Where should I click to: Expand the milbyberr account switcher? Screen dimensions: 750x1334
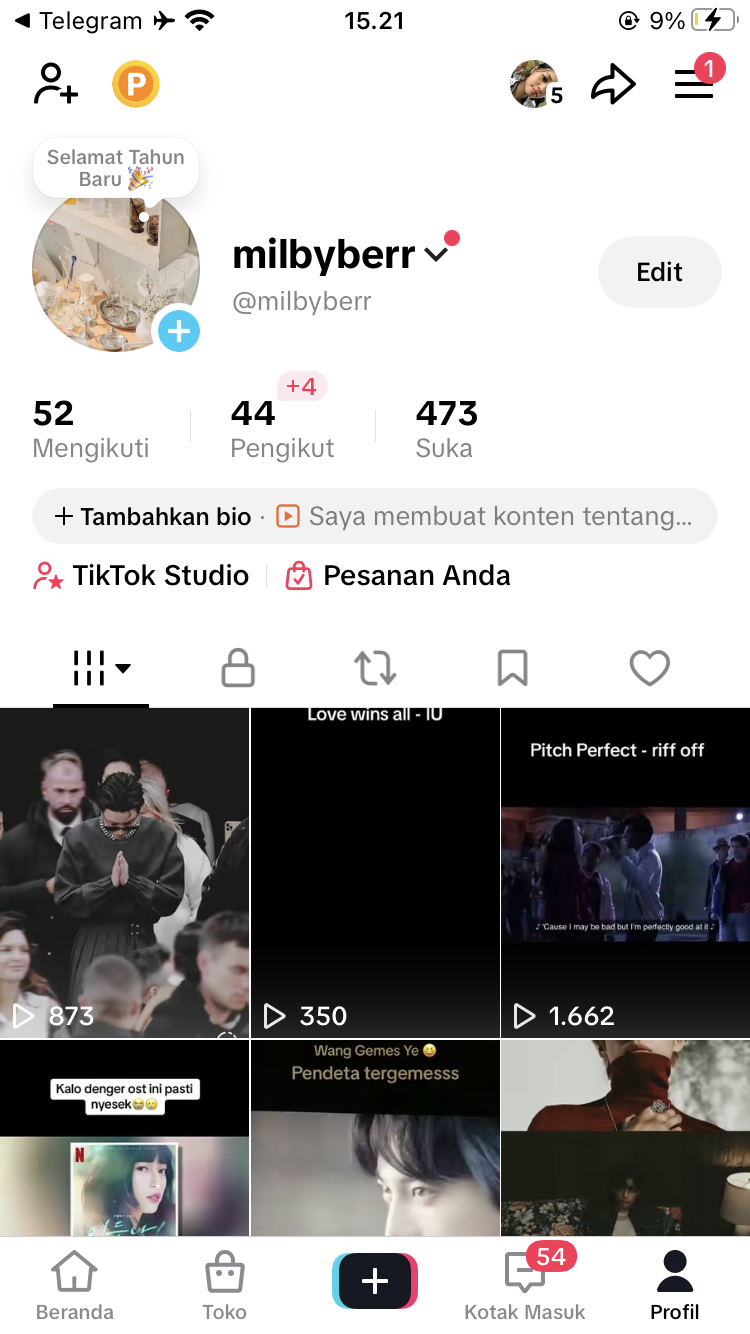click(x=436, y=255)
